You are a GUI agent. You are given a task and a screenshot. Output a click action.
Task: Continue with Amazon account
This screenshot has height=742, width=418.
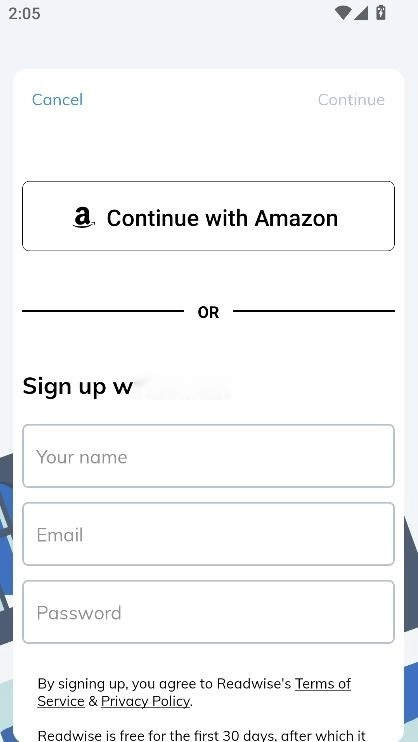(x=208, y=216)
